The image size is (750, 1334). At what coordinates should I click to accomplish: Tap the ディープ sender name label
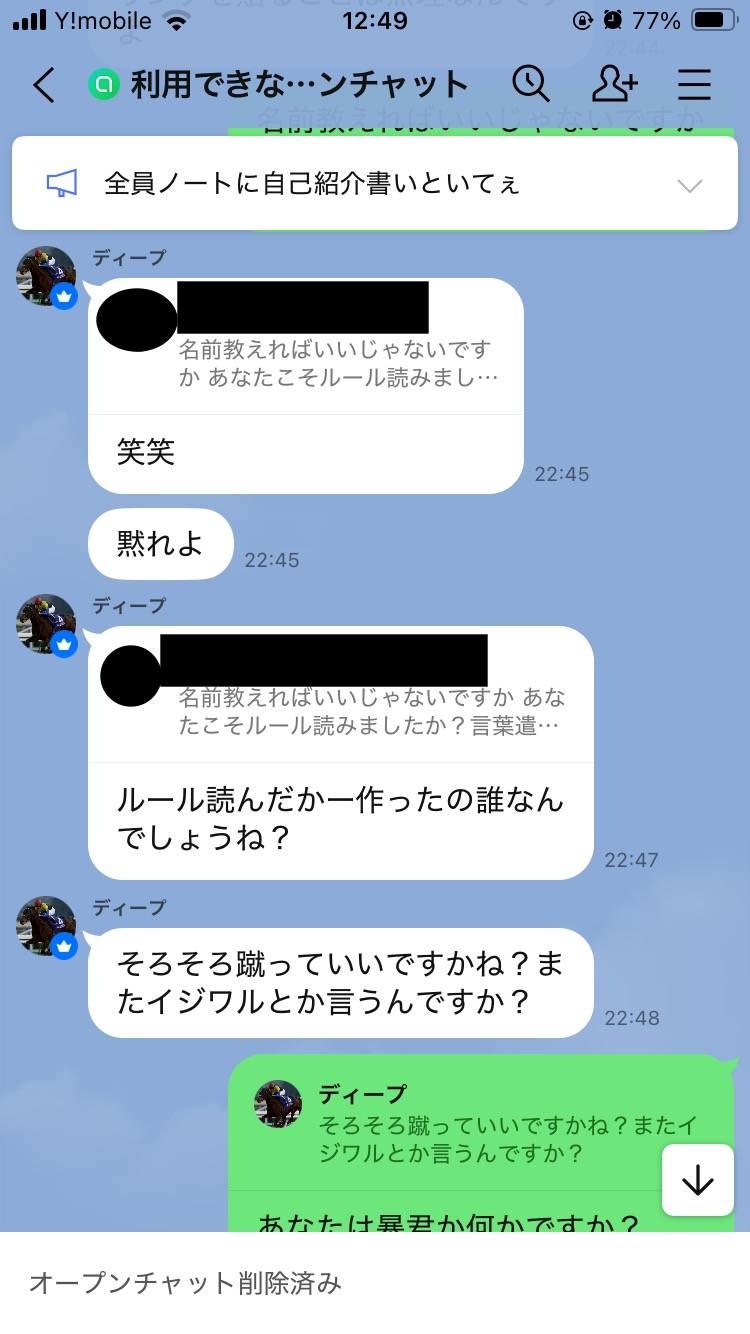(x=127, y=257)
